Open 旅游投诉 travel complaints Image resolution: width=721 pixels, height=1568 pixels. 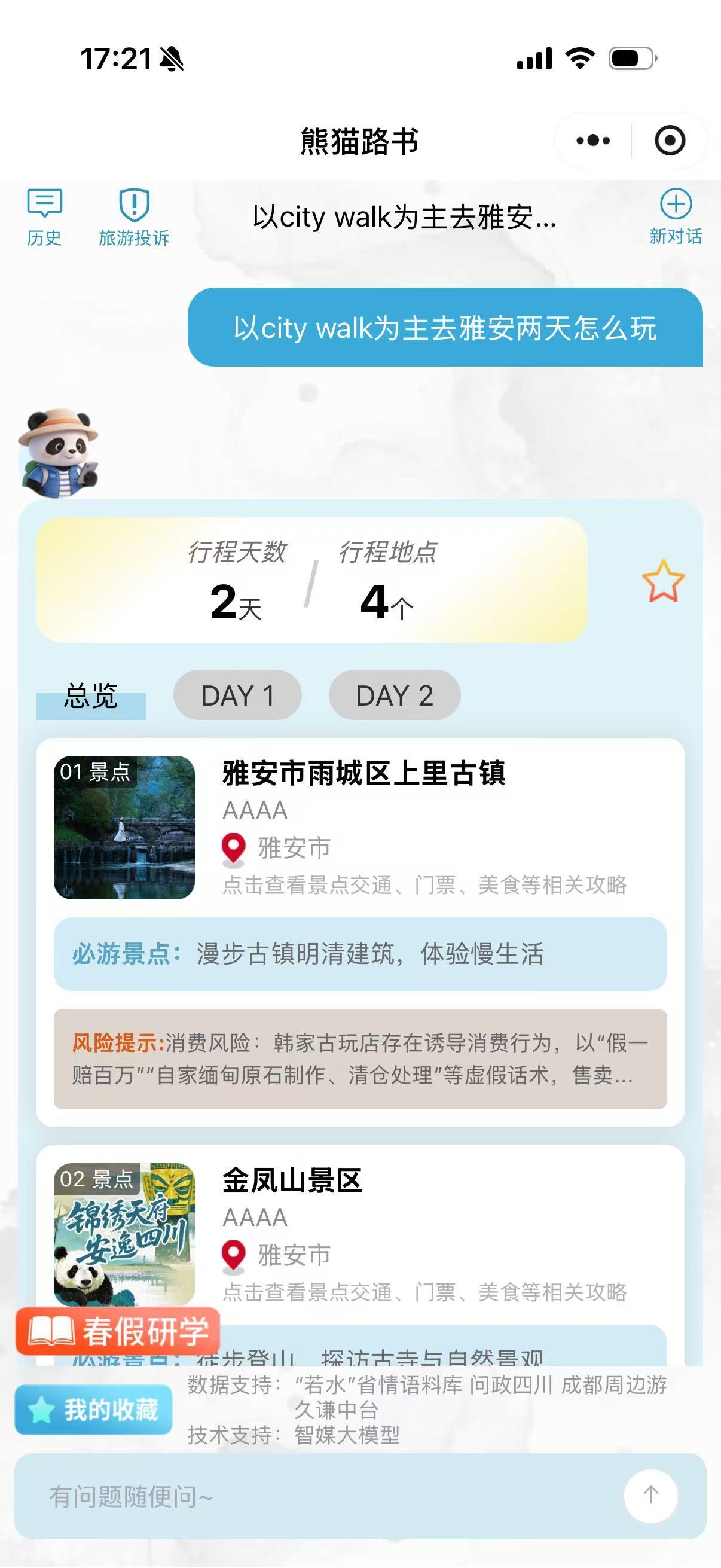pos(133,217)
